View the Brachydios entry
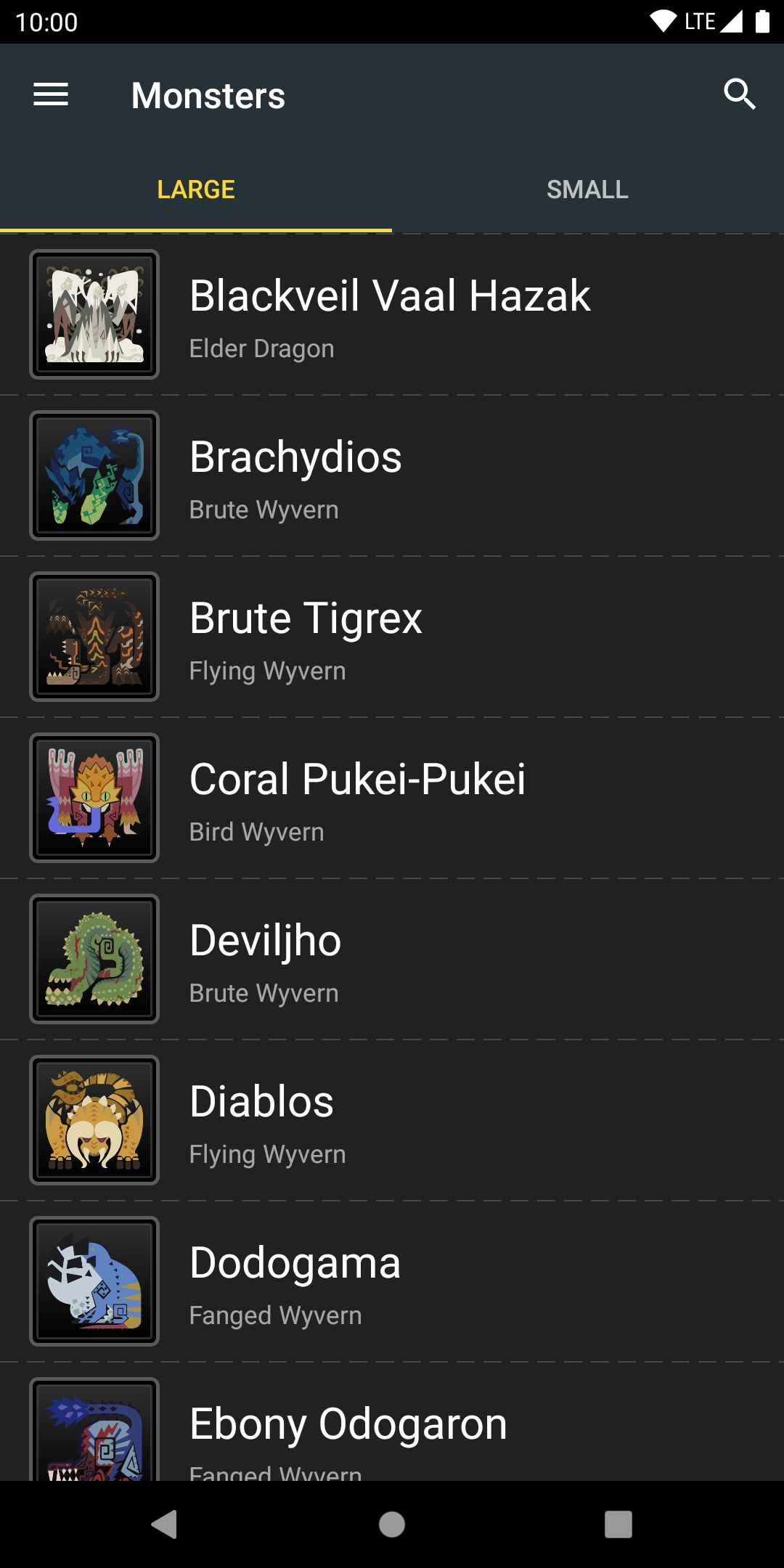784x1568 pixels. [392, 475]
